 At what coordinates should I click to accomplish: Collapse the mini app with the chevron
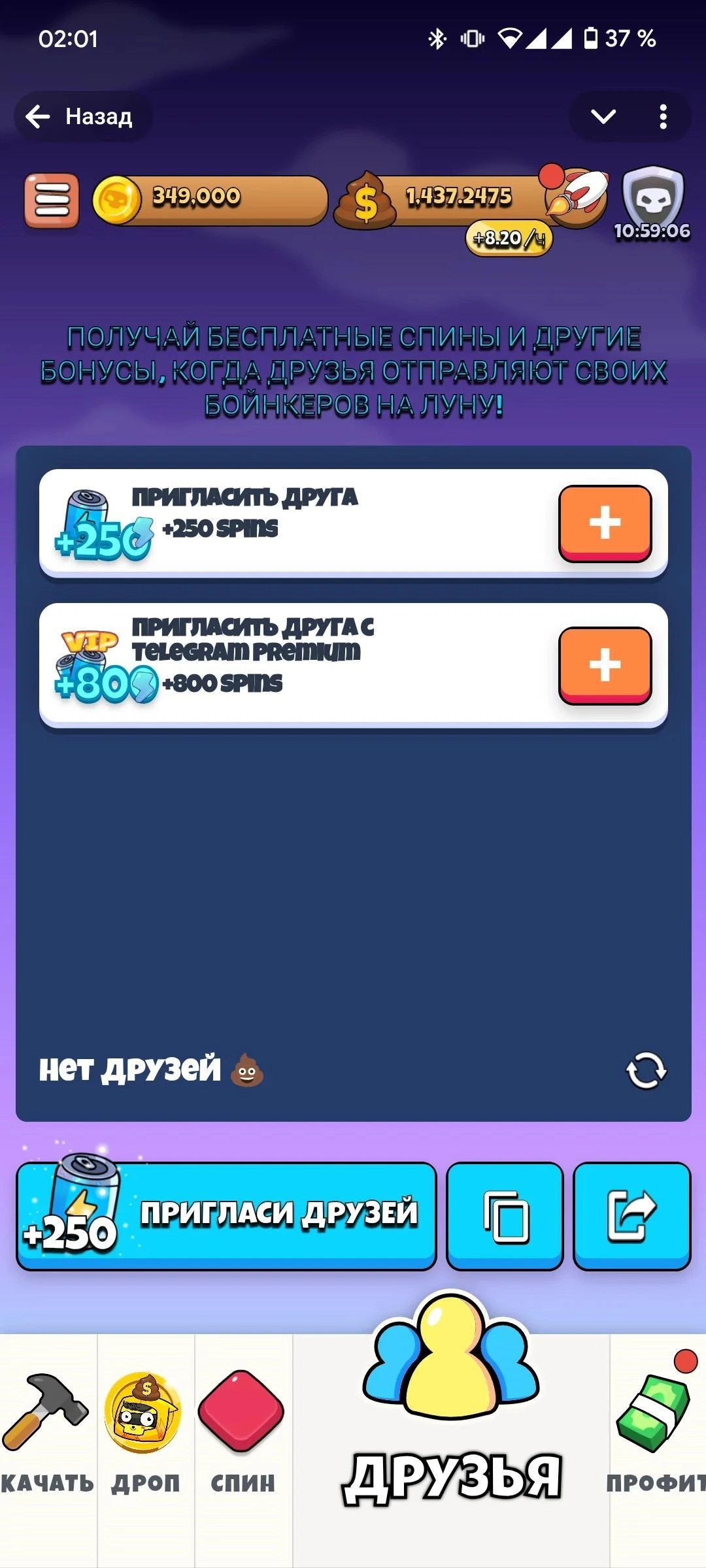(603, 117)
